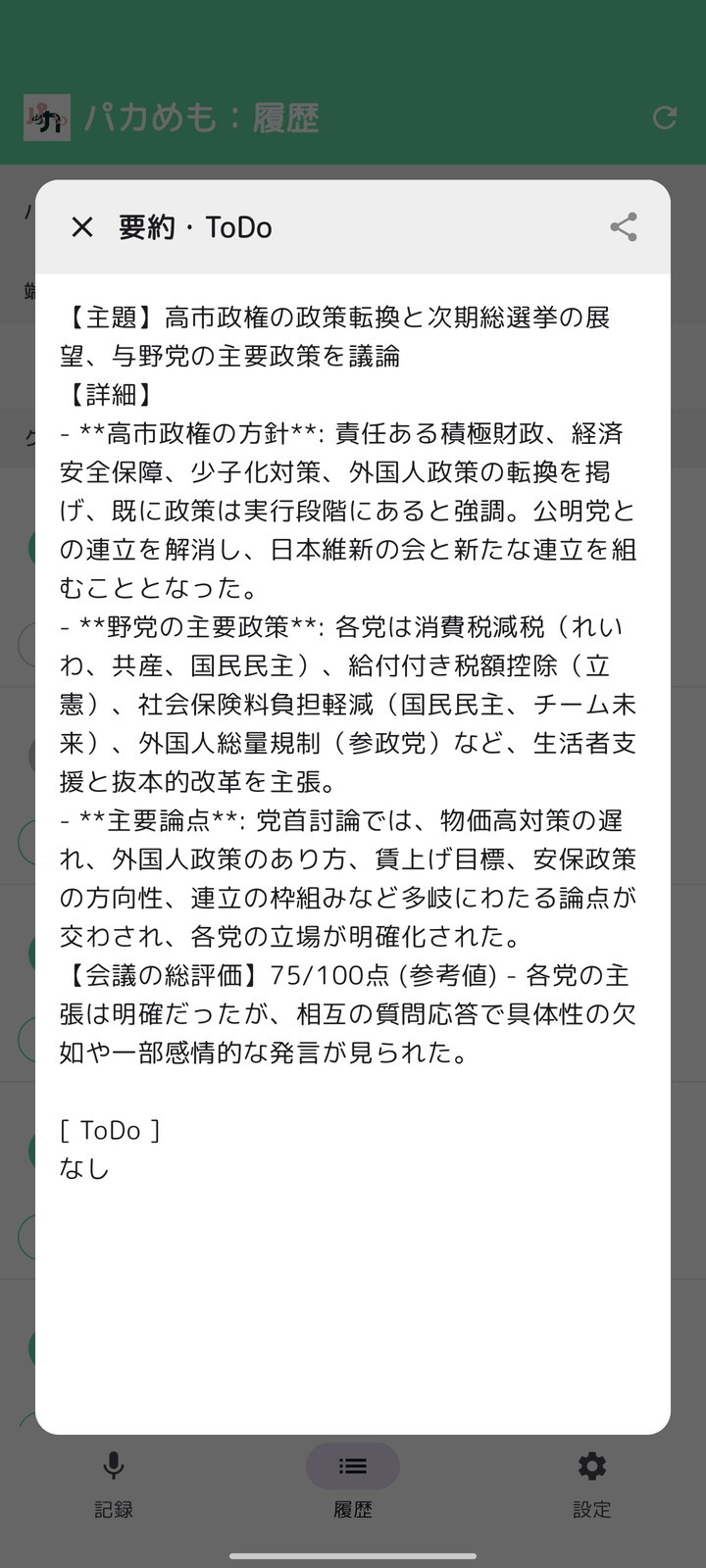This screenshot has height=1568, width=706.
Task: Go to the 設定 tab
Action: [591, 1482]
